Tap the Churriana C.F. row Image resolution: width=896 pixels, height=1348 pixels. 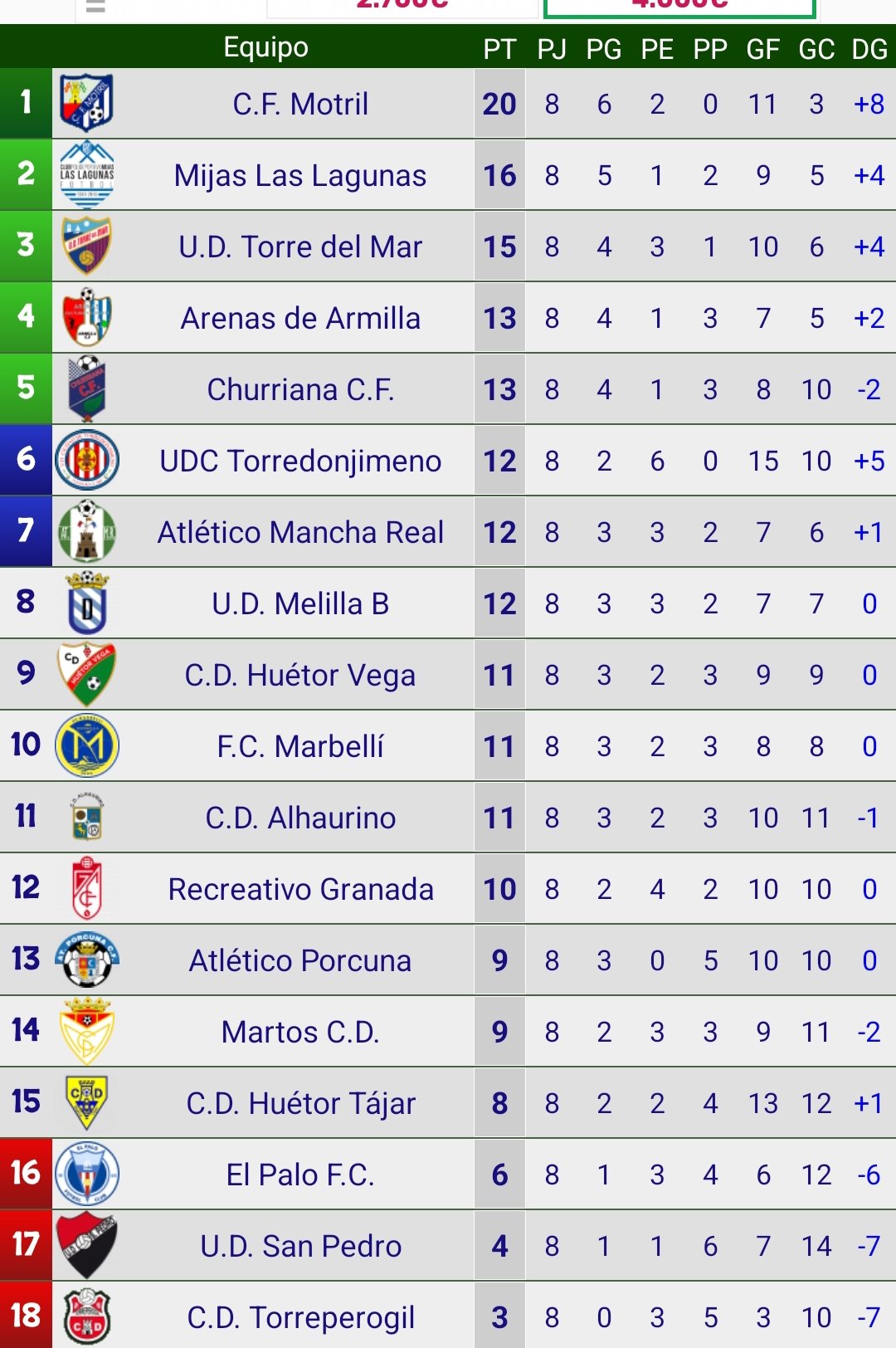[300, 390]
